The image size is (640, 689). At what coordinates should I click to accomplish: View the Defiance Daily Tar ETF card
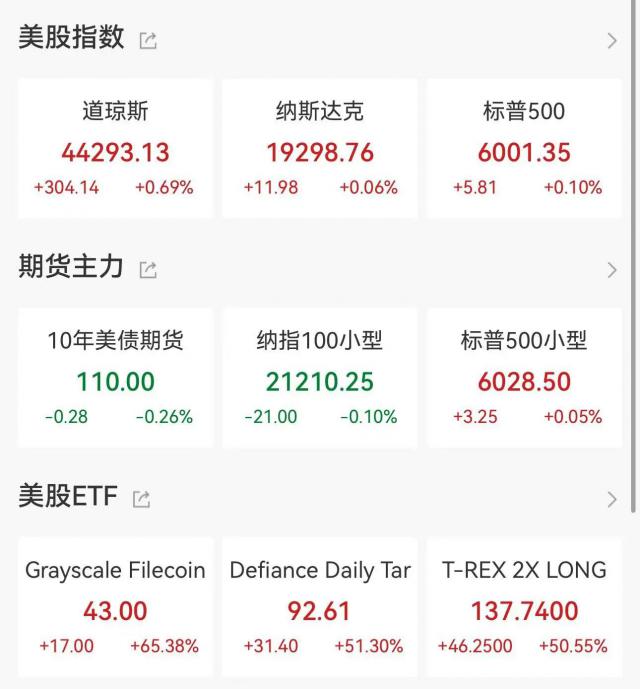(320, 608)
